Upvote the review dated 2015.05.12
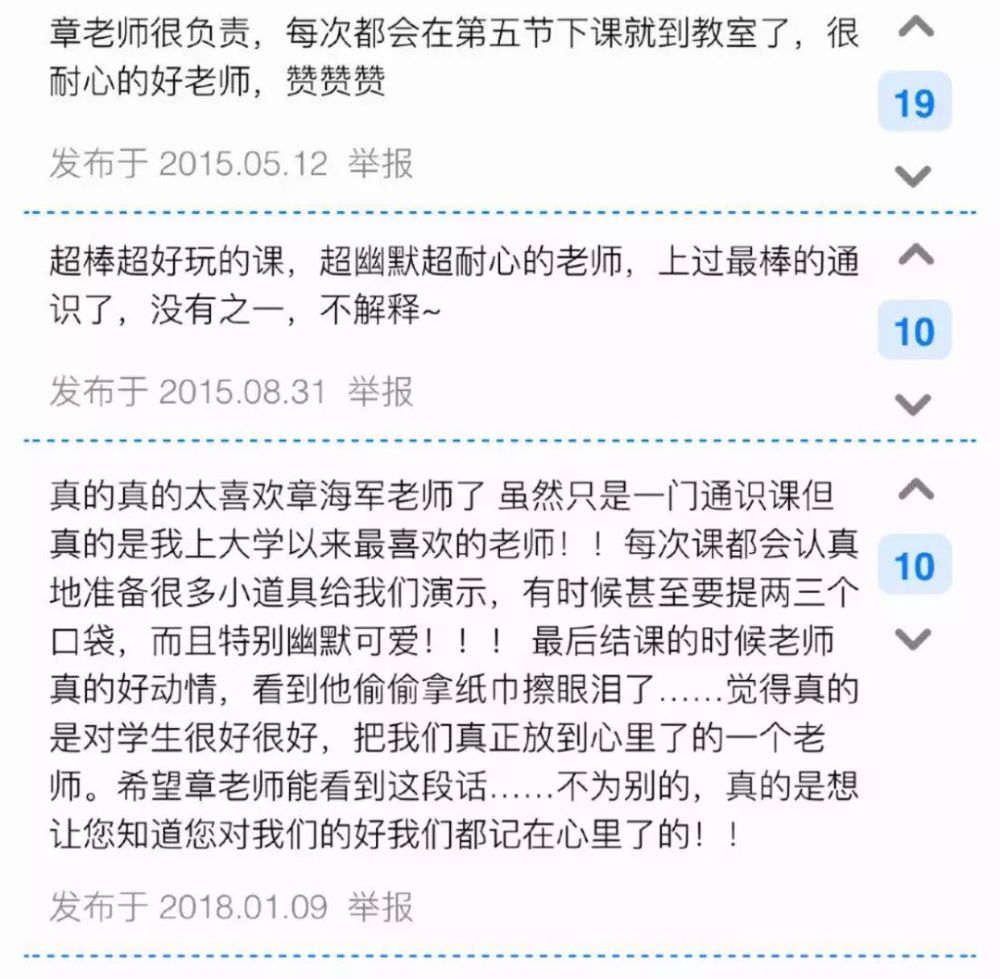This screenshot has height=979, width=1000. 914,29
